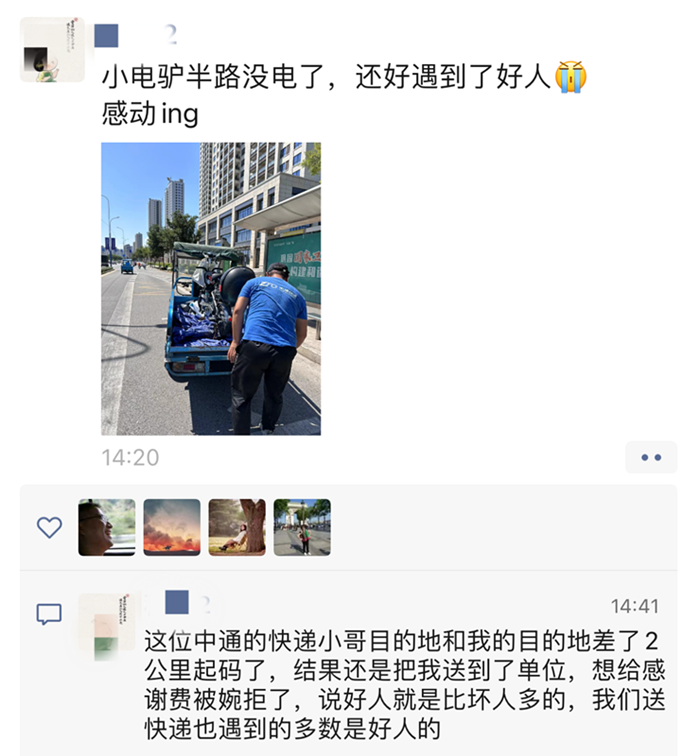Open the liker's avatar with the street scene
Image resolution: width=700 pixels, height=756 pixels.
pos(302,527)
